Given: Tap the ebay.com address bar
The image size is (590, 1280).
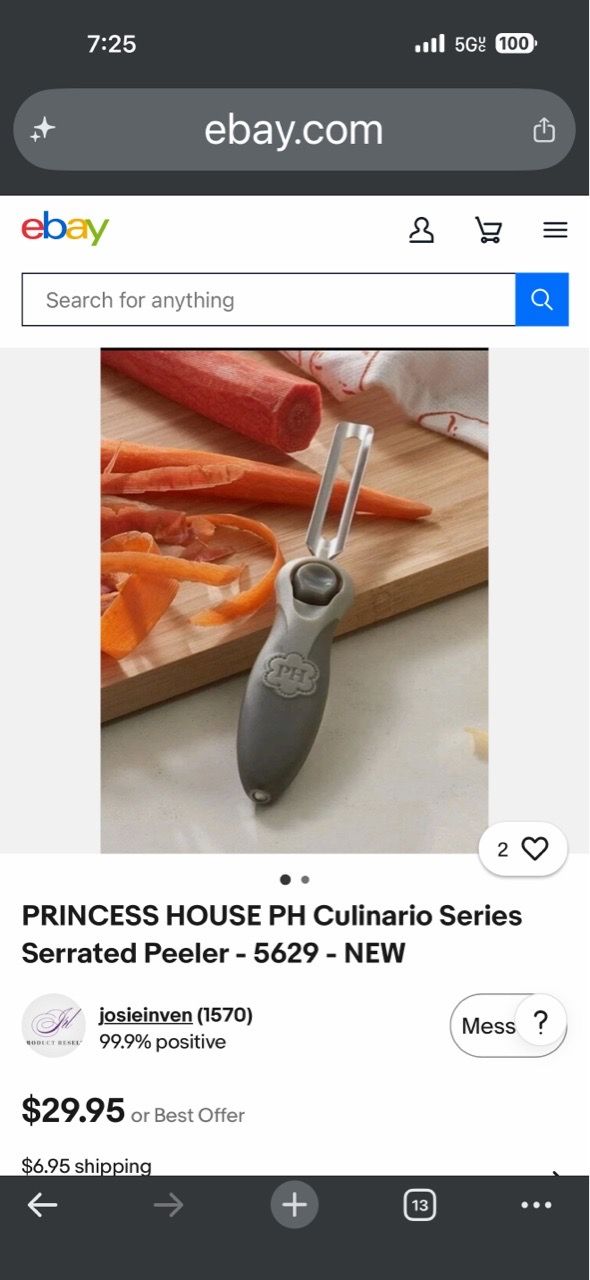Looking at the screenshot, I should (x=294, y=130).
